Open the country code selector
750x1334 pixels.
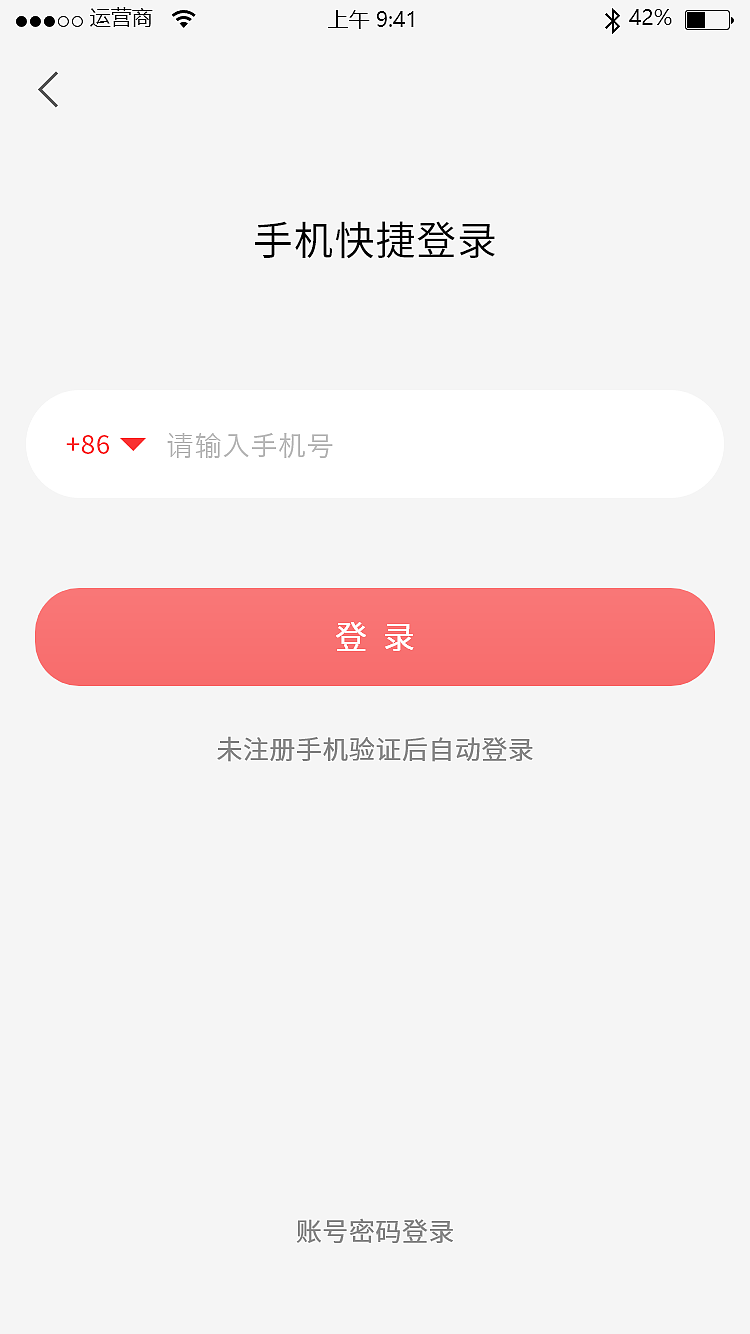[105, 444]
